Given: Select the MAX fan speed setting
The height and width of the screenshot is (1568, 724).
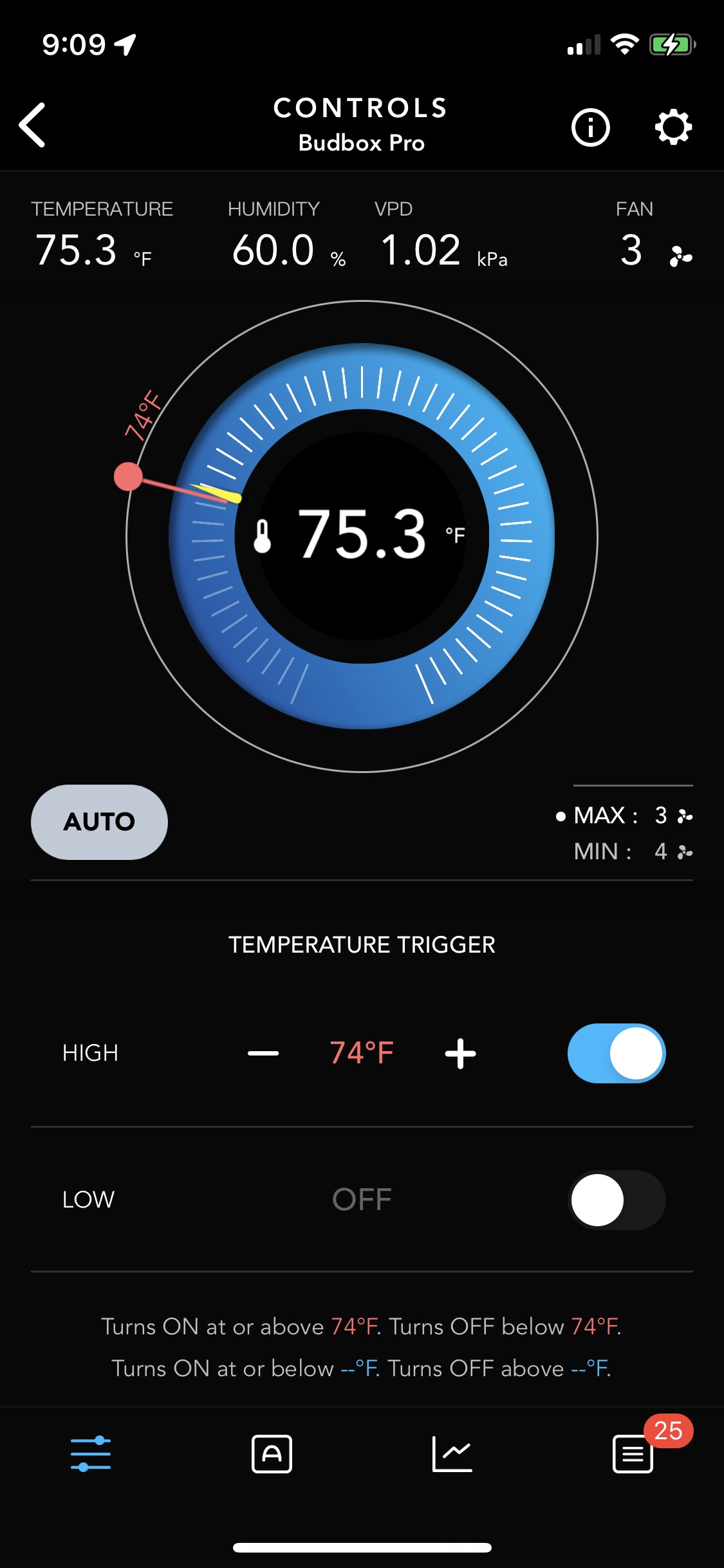Looking at the screenshot, I should (624, 816).
